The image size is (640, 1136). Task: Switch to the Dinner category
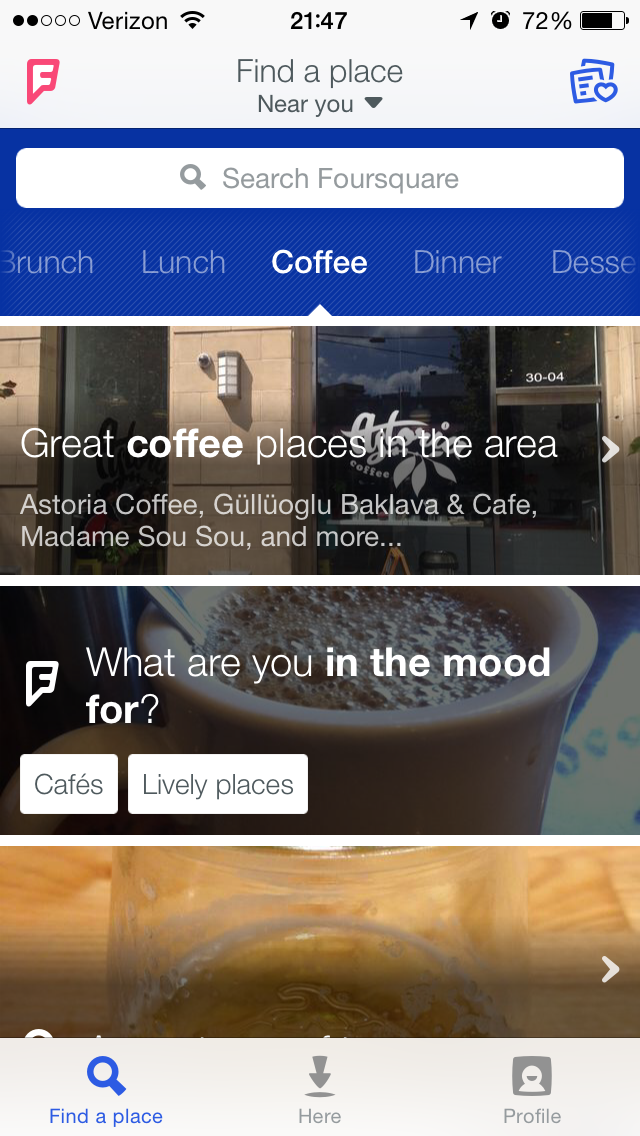[x=457, y=262]
